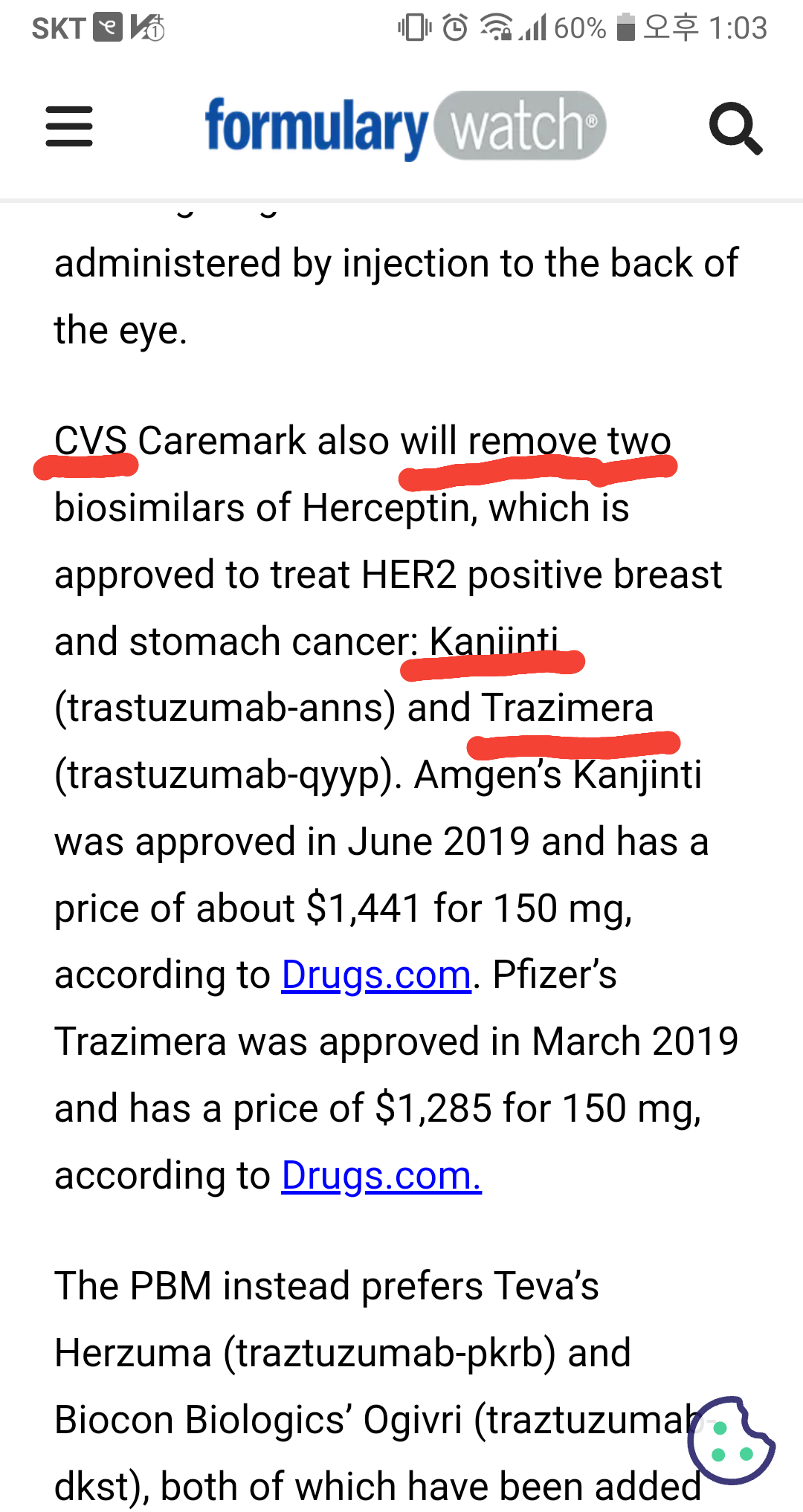Click the Formulary Watch logo
Image resolution: width=803 pixels, height=1512 pixels.
[x=401, y=126]
